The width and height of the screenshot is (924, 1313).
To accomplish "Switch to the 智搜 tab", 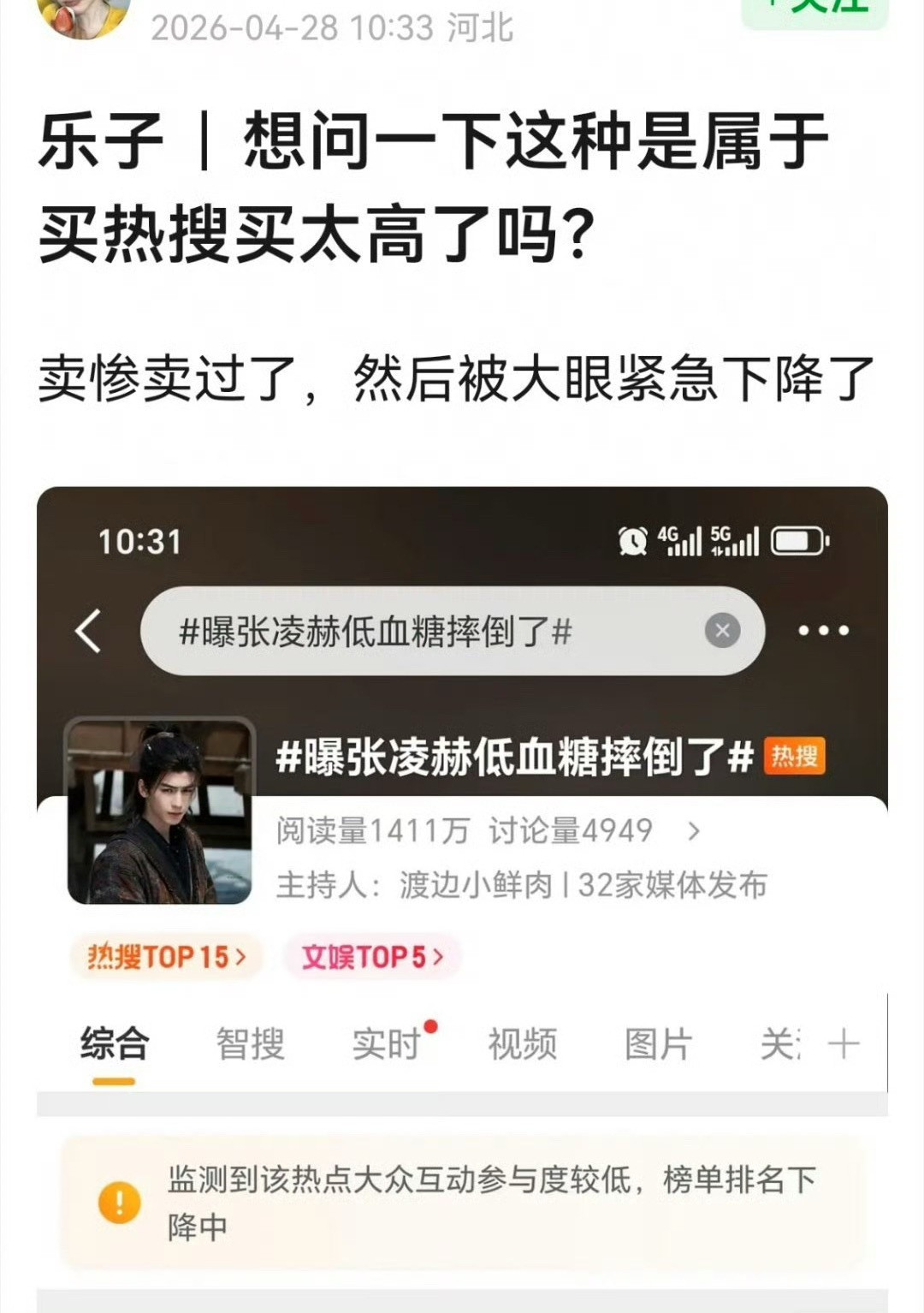I will tap(252, 1042).
